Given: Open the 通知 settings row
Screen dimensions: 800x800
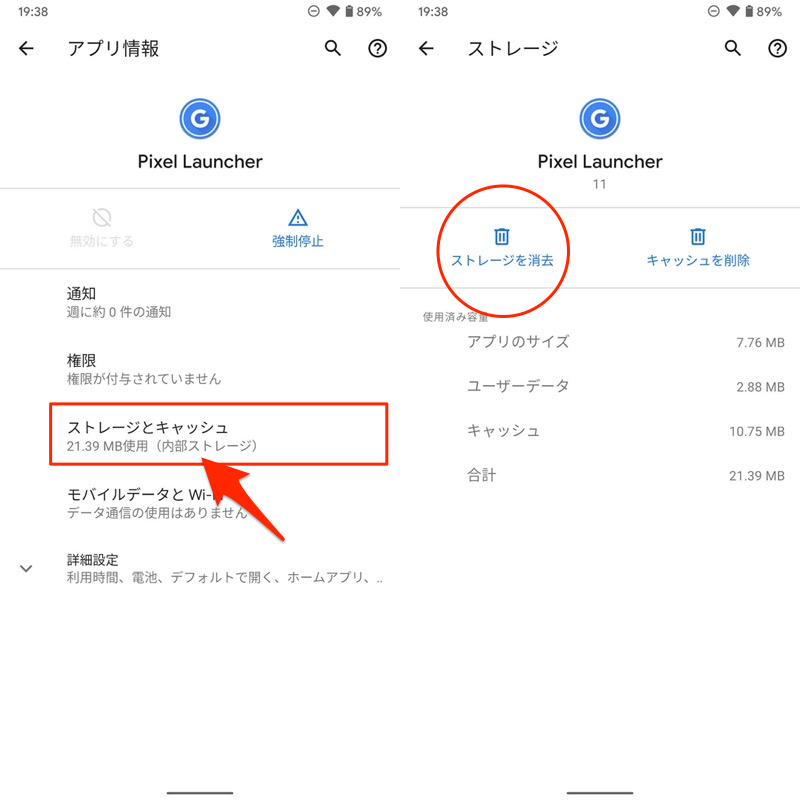Looking at the screenshot, I should [200, 302].
